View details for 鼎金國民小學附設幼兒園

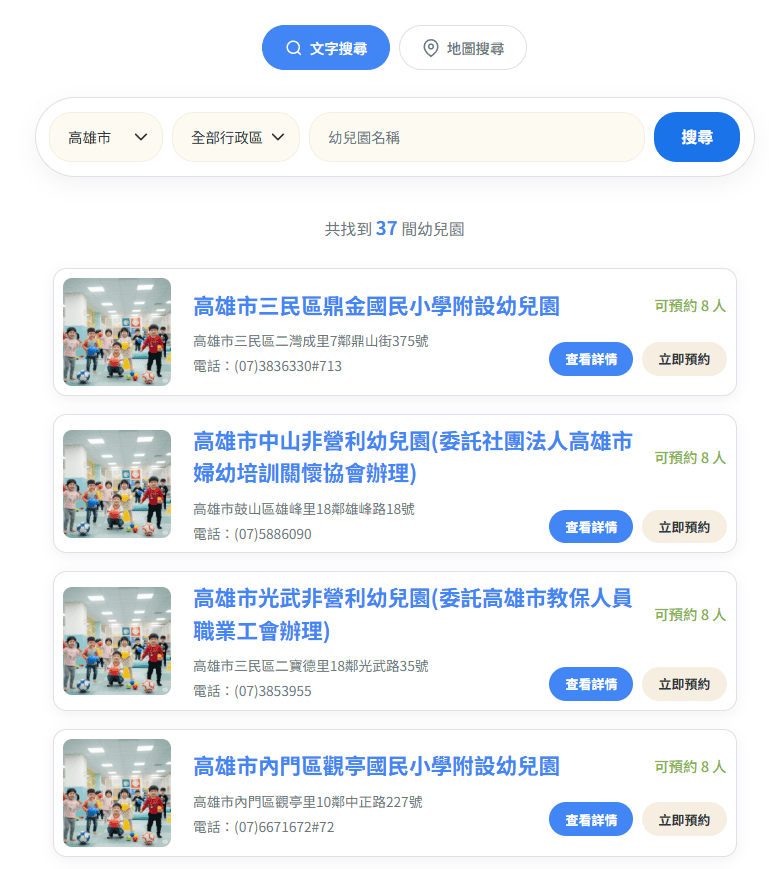[x=590, y=359]
